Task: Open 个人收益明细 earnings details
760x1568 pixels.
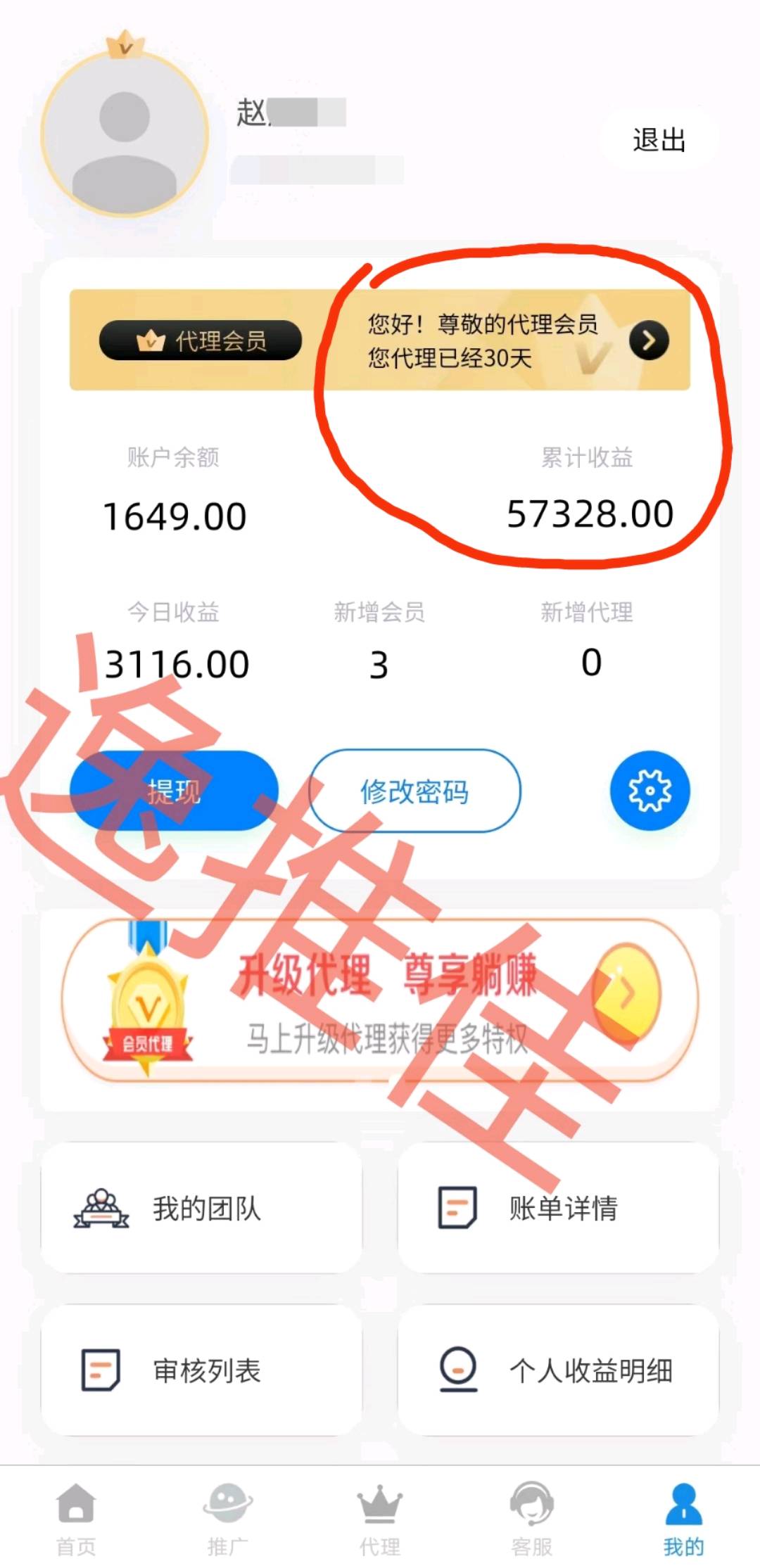Action: pyautogui.click(x=559, y=1370)
